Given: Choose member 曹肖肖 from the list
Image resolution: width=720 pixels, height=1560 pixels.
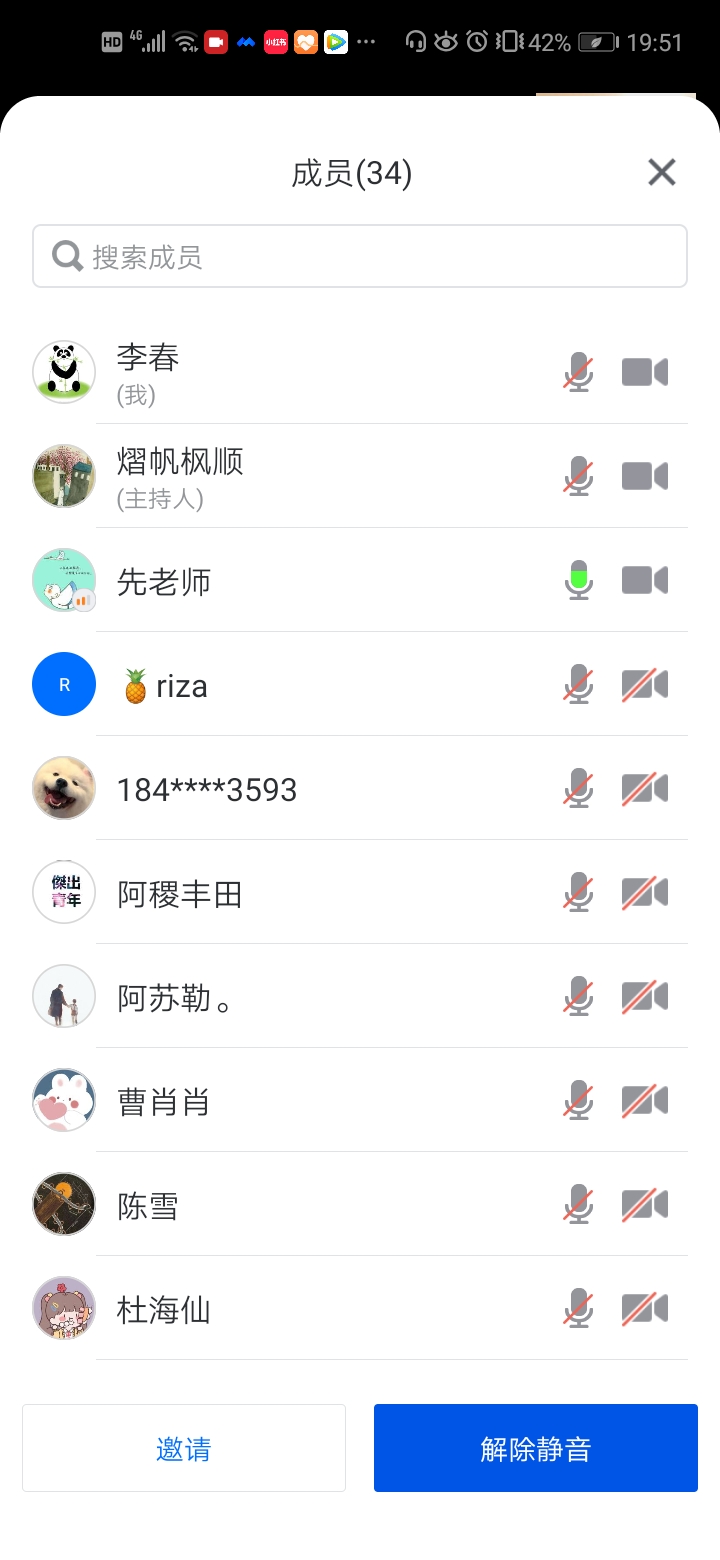Looking at the screenshot, I should point(300,1101).
